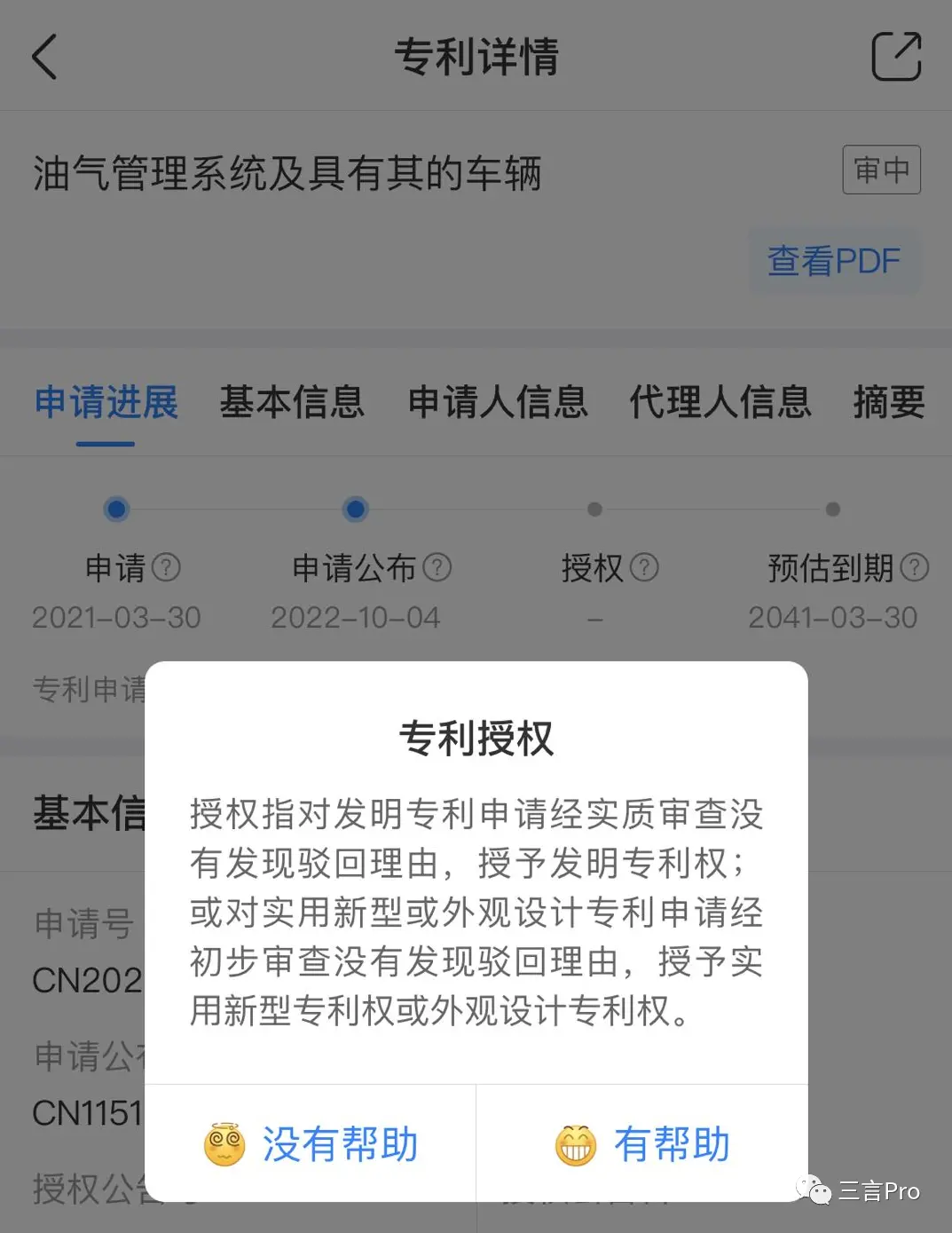Mark explanation as 有帮助
The image size is (952, 1233).
coord(642,1143)
